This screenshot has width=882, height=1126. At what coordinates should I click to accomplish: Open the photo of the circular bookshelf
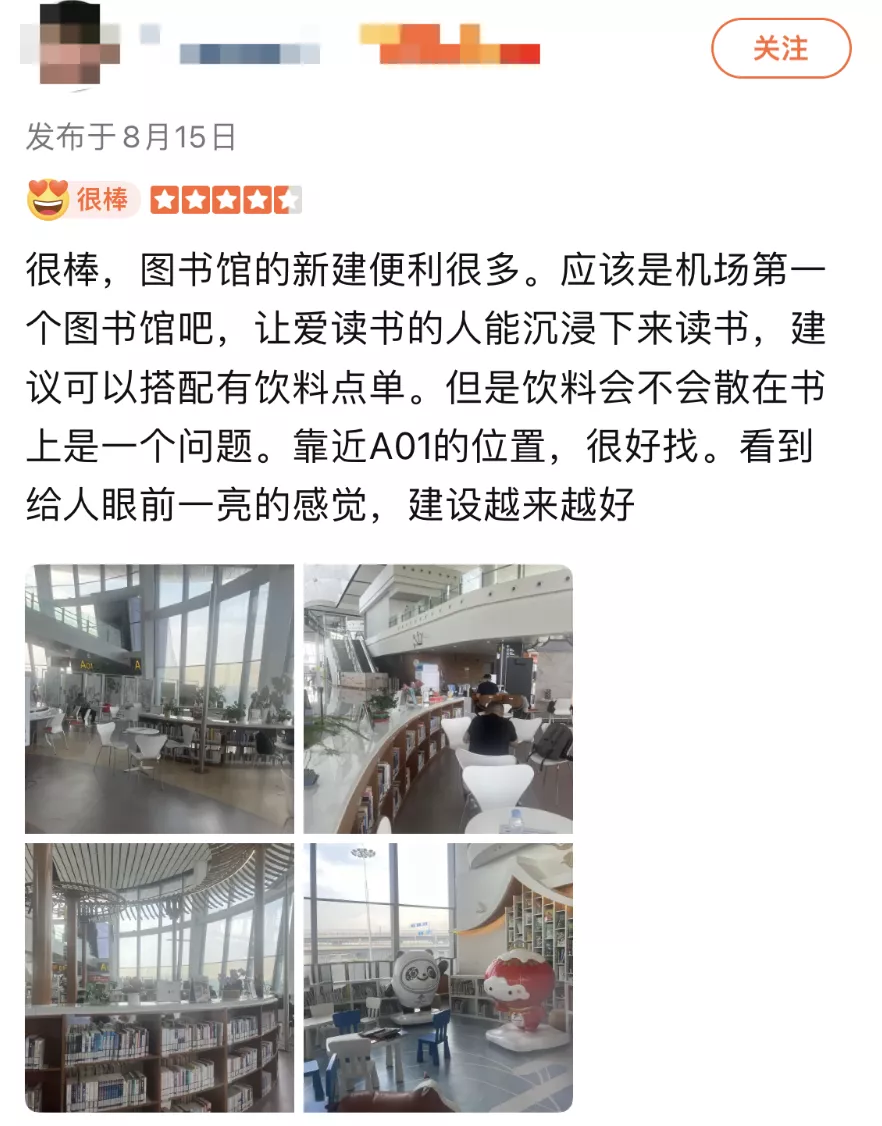tap(159, 977)
